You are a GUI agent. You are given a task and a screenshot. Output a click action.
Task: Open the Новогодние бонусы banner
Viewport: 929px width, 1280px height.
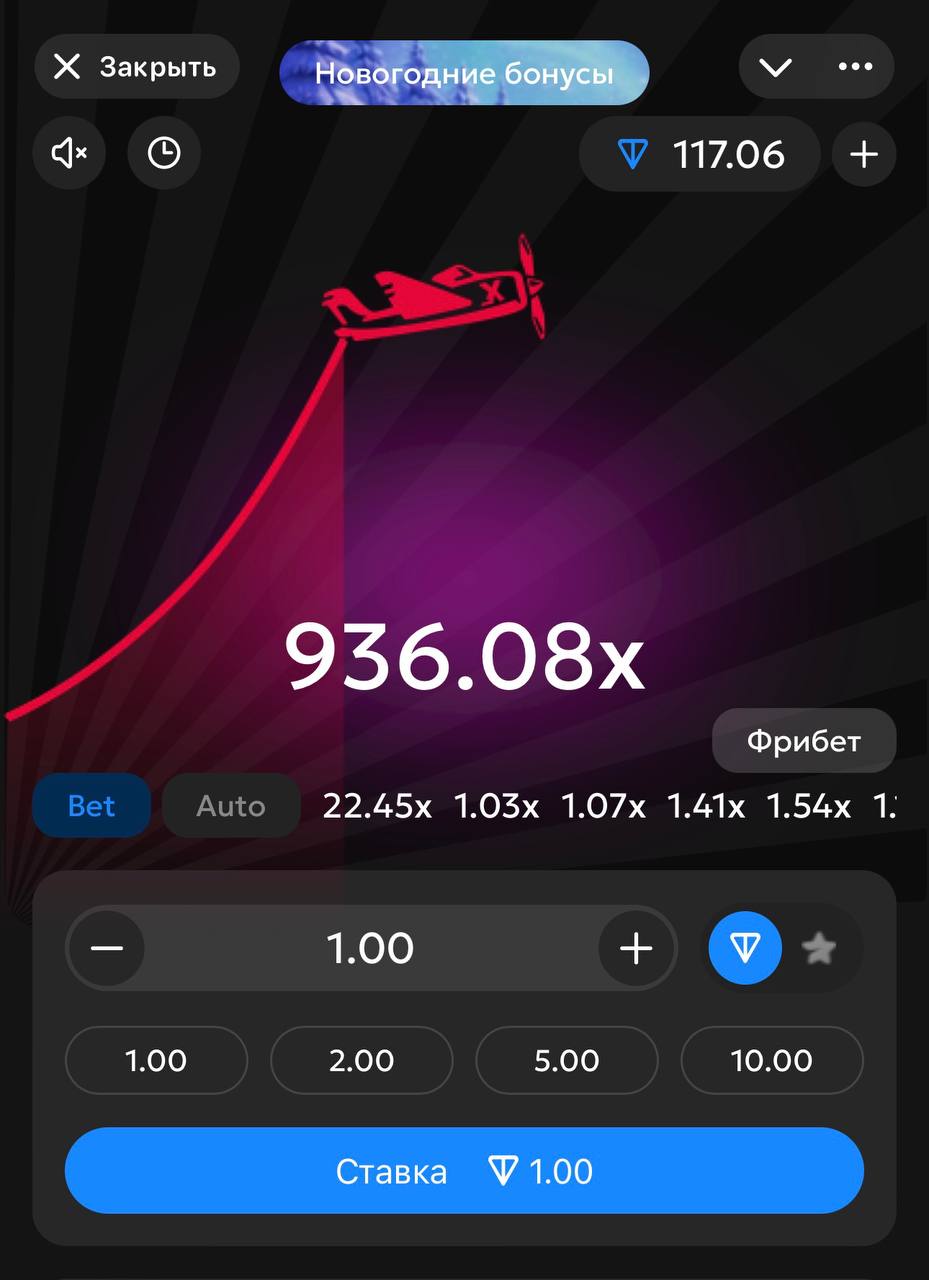[464, 73]
